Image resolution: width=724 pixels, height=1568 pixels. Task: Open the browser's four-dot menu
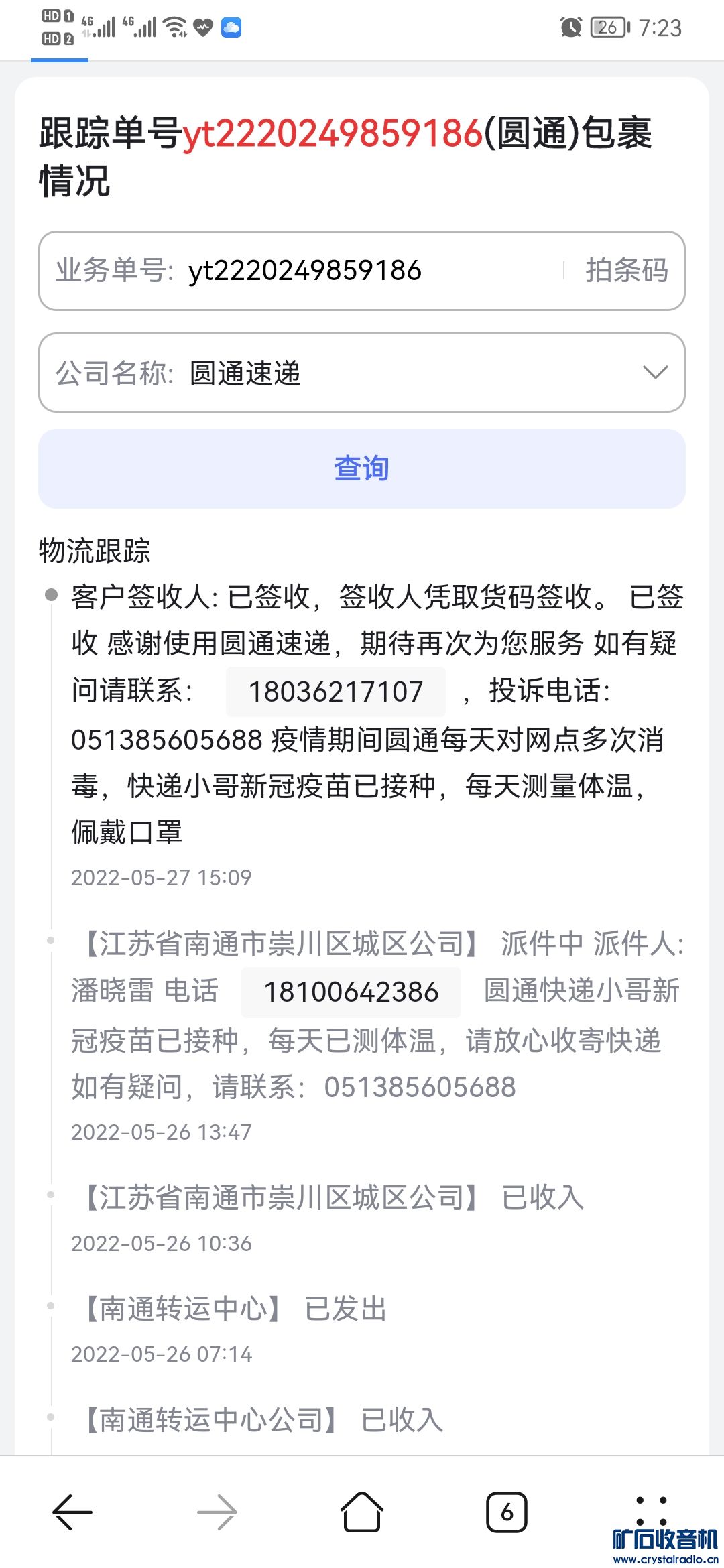(651, 1511)
